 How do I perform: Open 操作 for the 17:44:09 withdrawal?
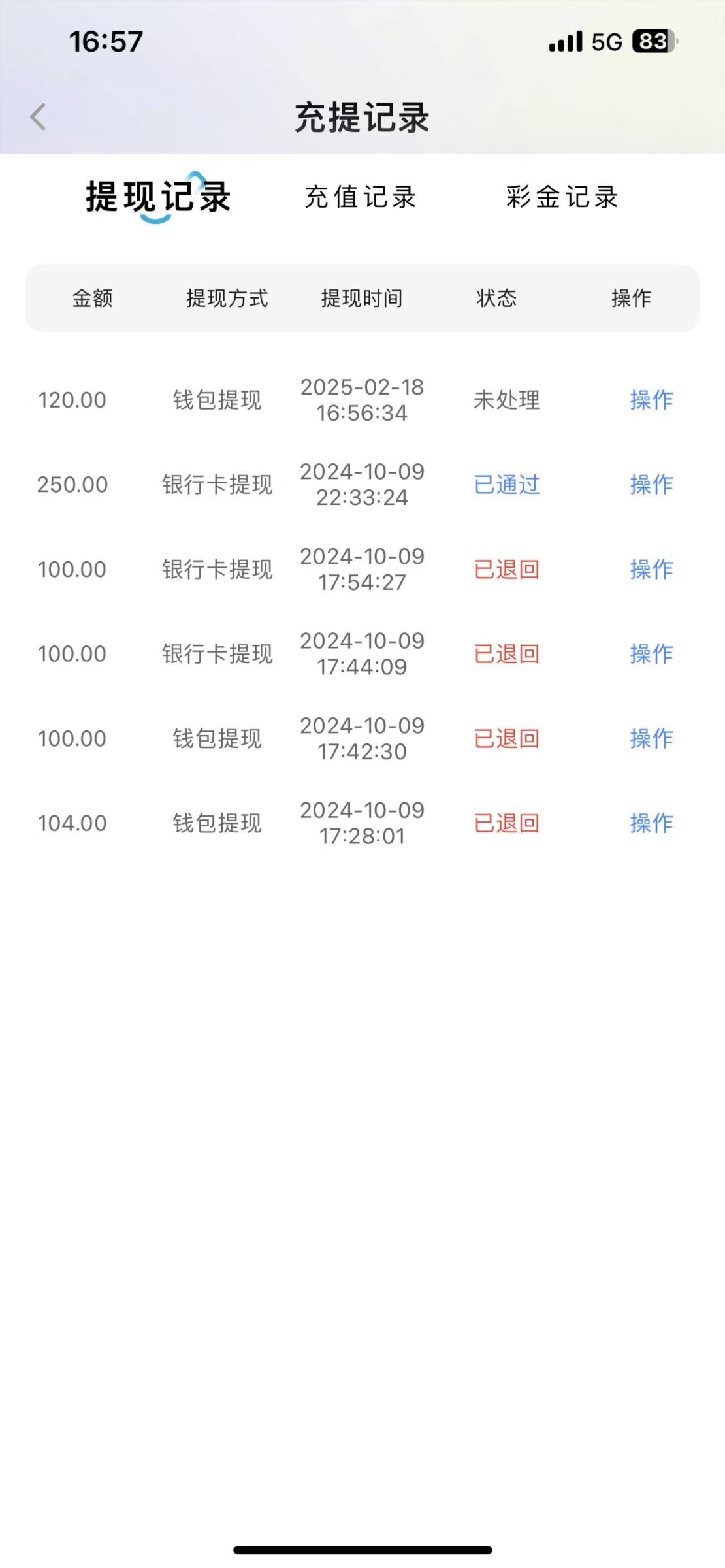[651, 654]
